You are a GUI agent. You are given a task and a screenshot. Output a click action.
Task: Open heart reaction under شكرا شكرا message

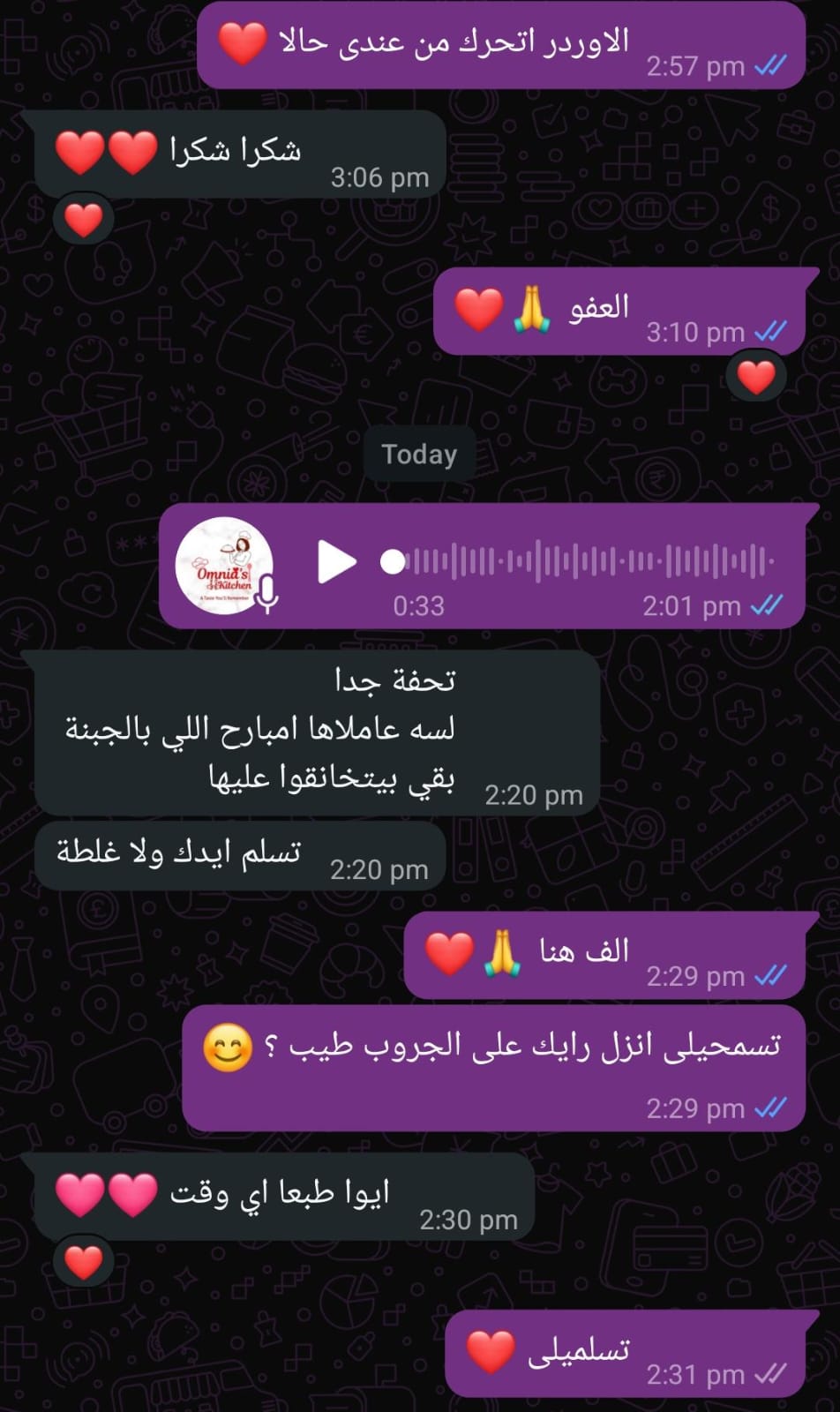pos(84,220)
